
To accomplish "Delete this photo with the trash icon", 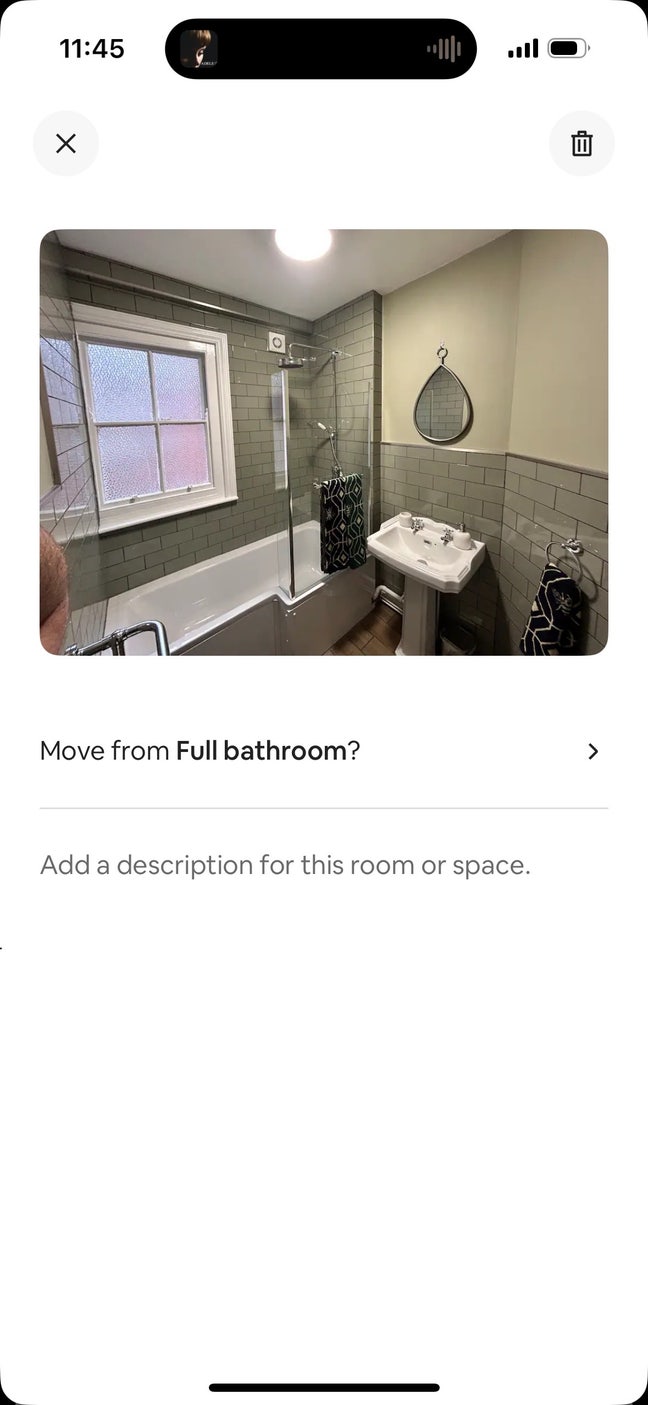I will pos(581,144).
